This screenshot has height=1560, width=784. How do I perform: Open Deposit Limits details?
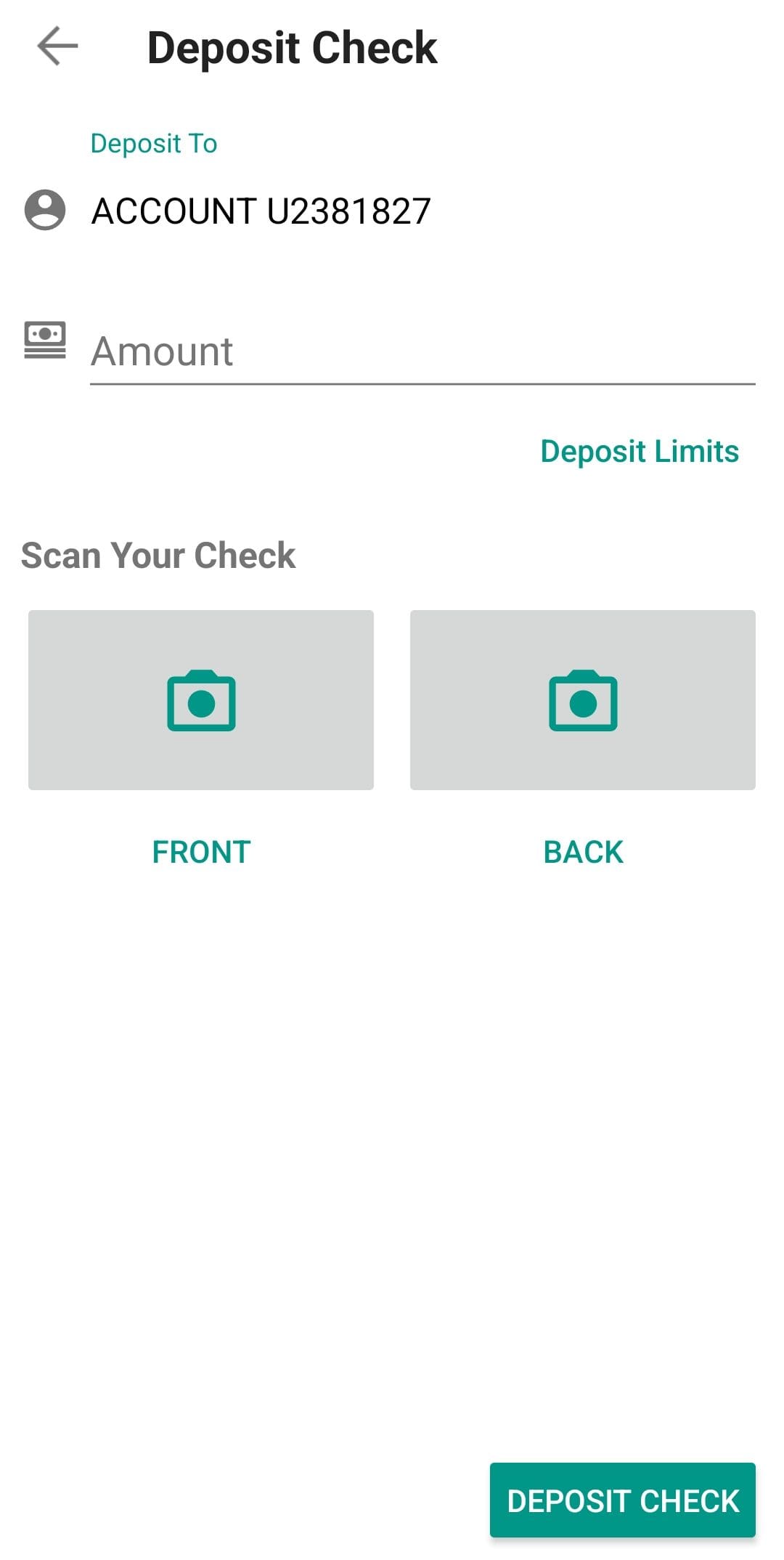coord(640,450)
